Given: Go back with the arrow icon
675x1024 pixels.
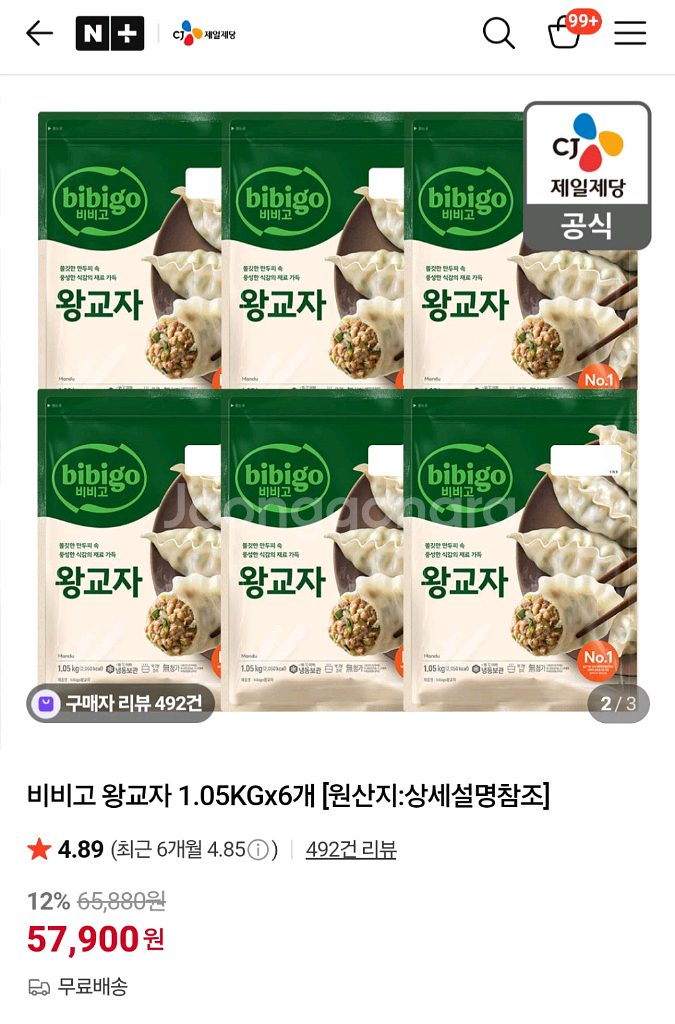Looking at the screenshot, I should tap(39, 34).
